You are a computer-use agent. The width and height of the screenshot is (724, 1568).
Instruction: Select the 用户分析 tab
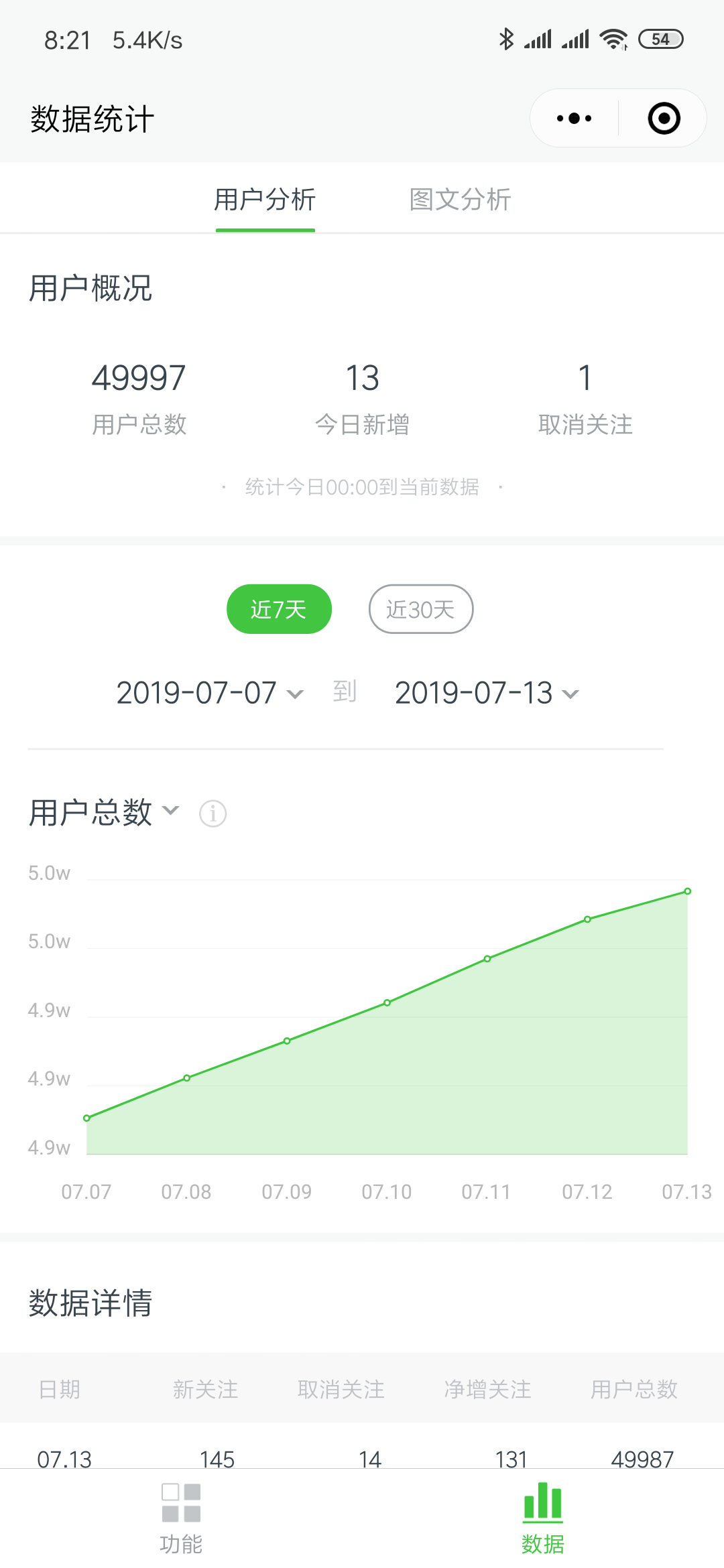click(x=265, y=200)
